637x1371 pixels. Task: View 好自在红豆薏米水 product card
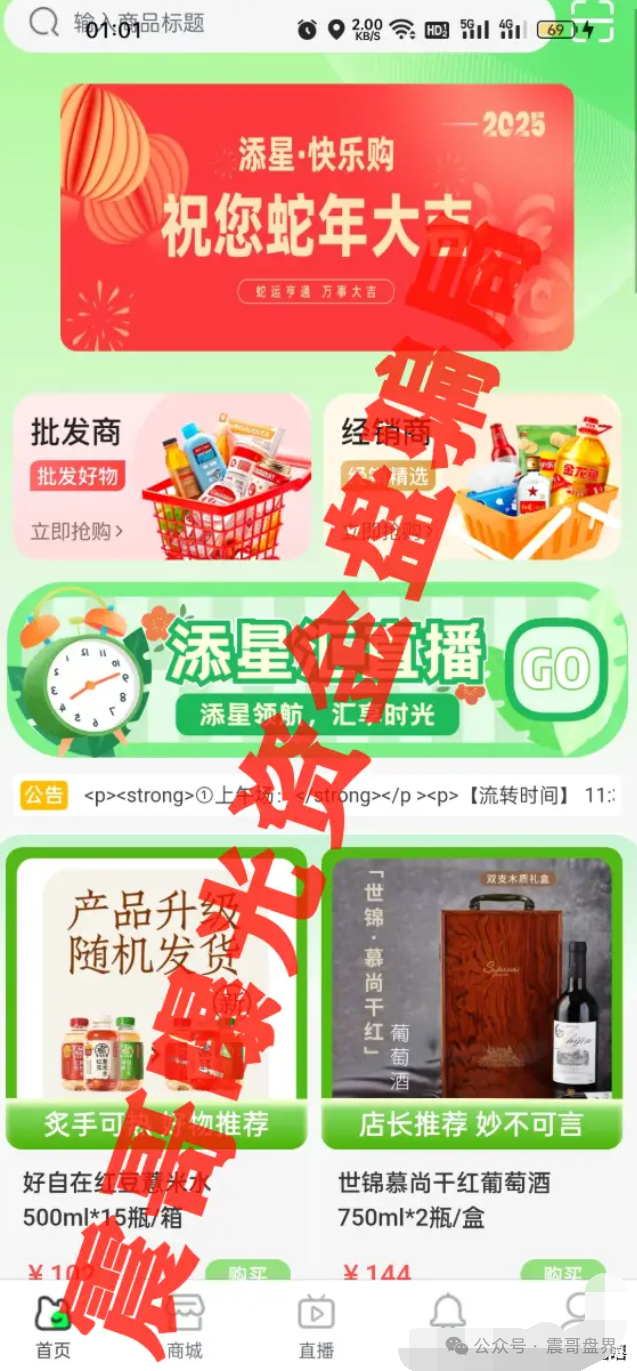(155, 1000)
